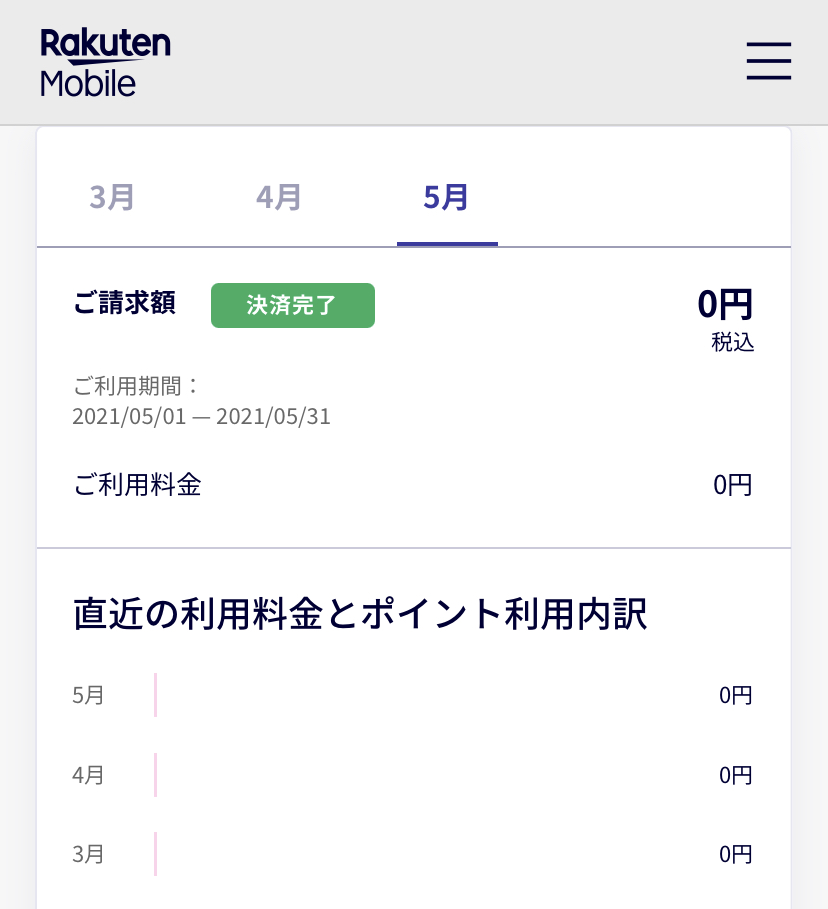Open the hamburger menu
Screen dimensions: 828x909
pos(768,61)
